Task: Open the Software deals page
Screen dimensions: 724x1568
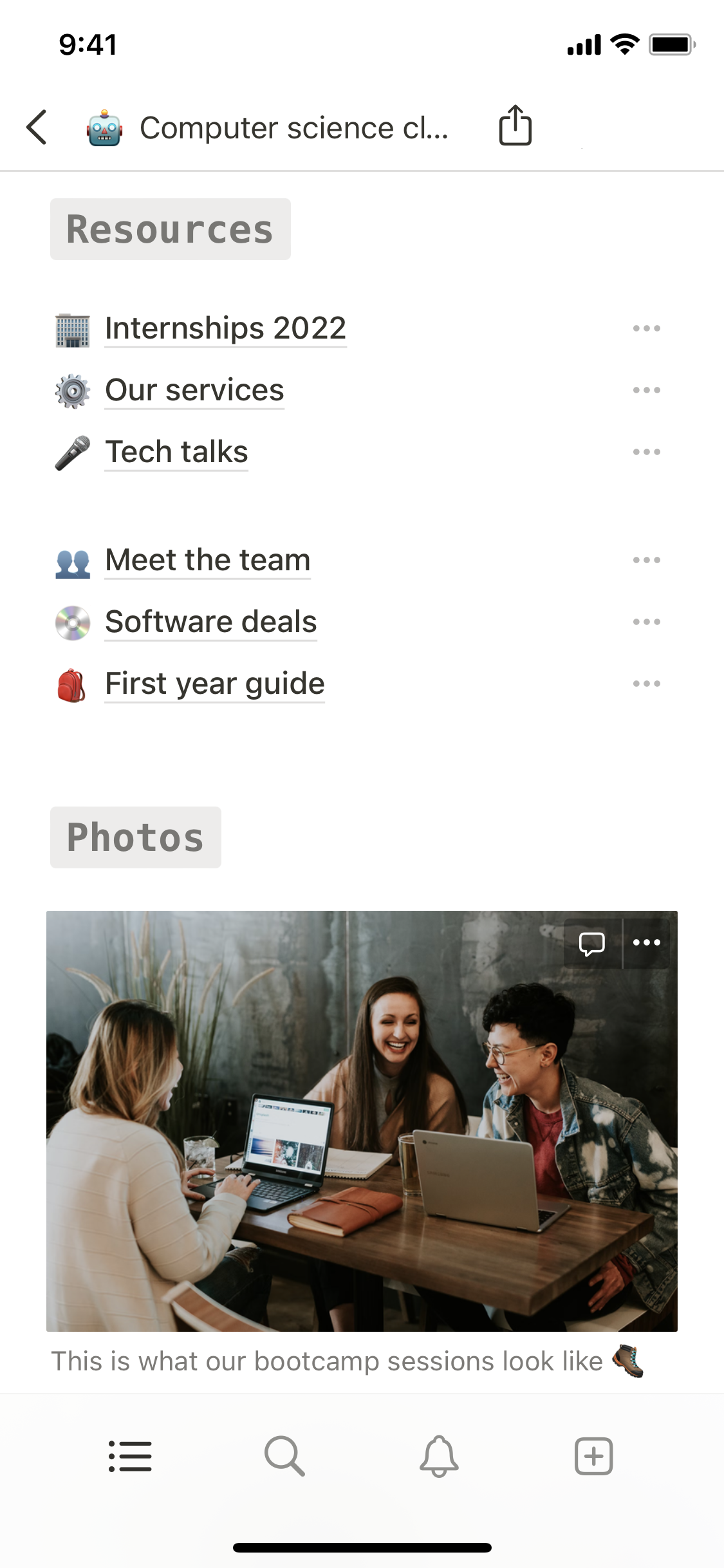Action: pos(211,622)
